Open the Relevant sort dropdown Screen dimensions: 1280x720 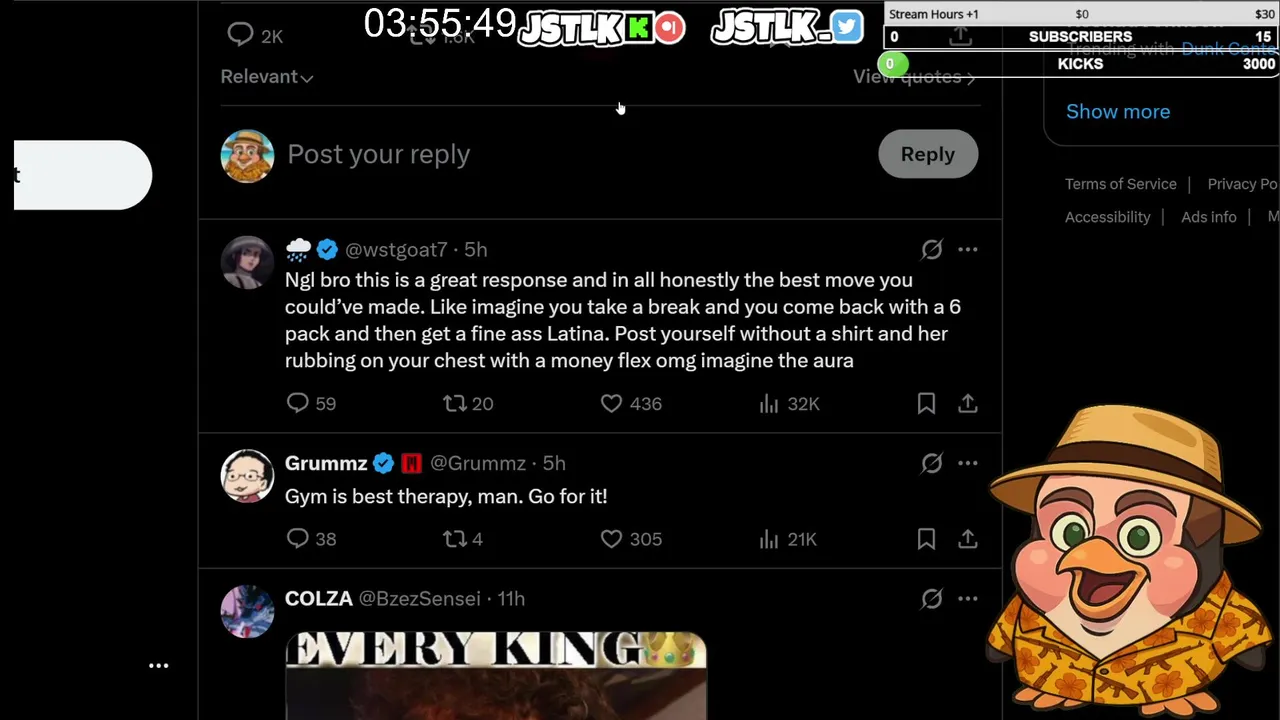point(266,77)
